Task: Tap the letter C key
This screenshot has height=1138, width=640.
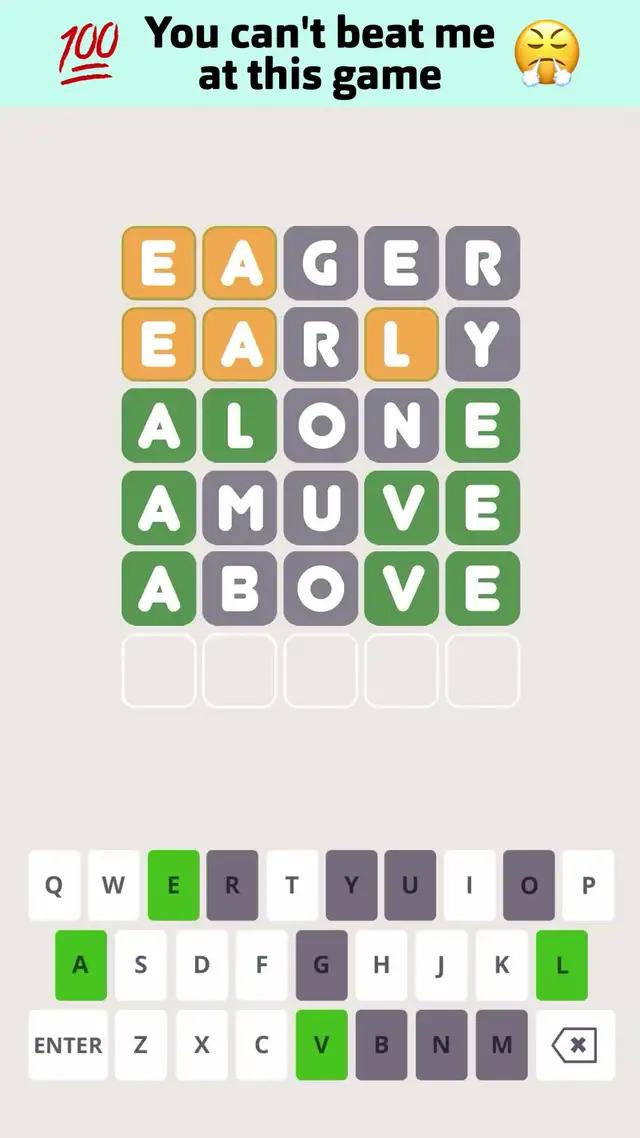Action: click(261, 1045)
